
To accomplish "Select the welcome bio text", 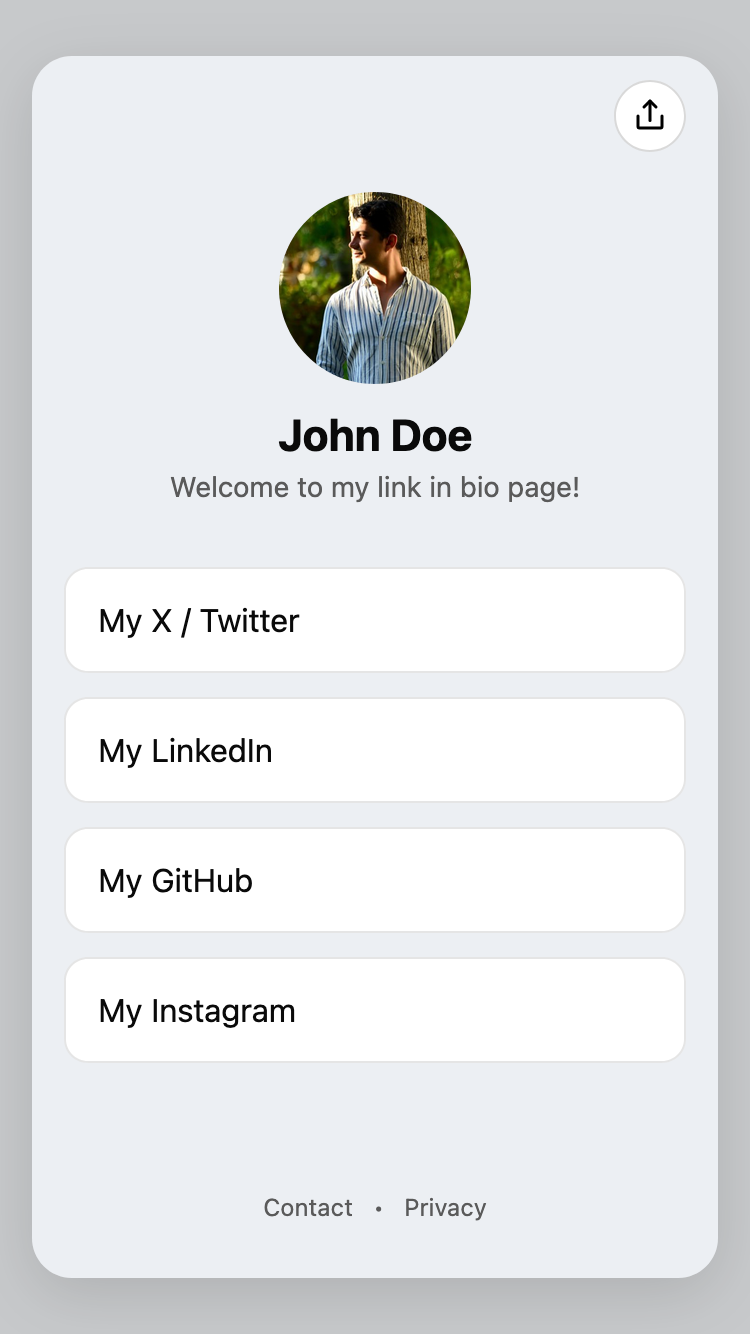I will point(375,487).
